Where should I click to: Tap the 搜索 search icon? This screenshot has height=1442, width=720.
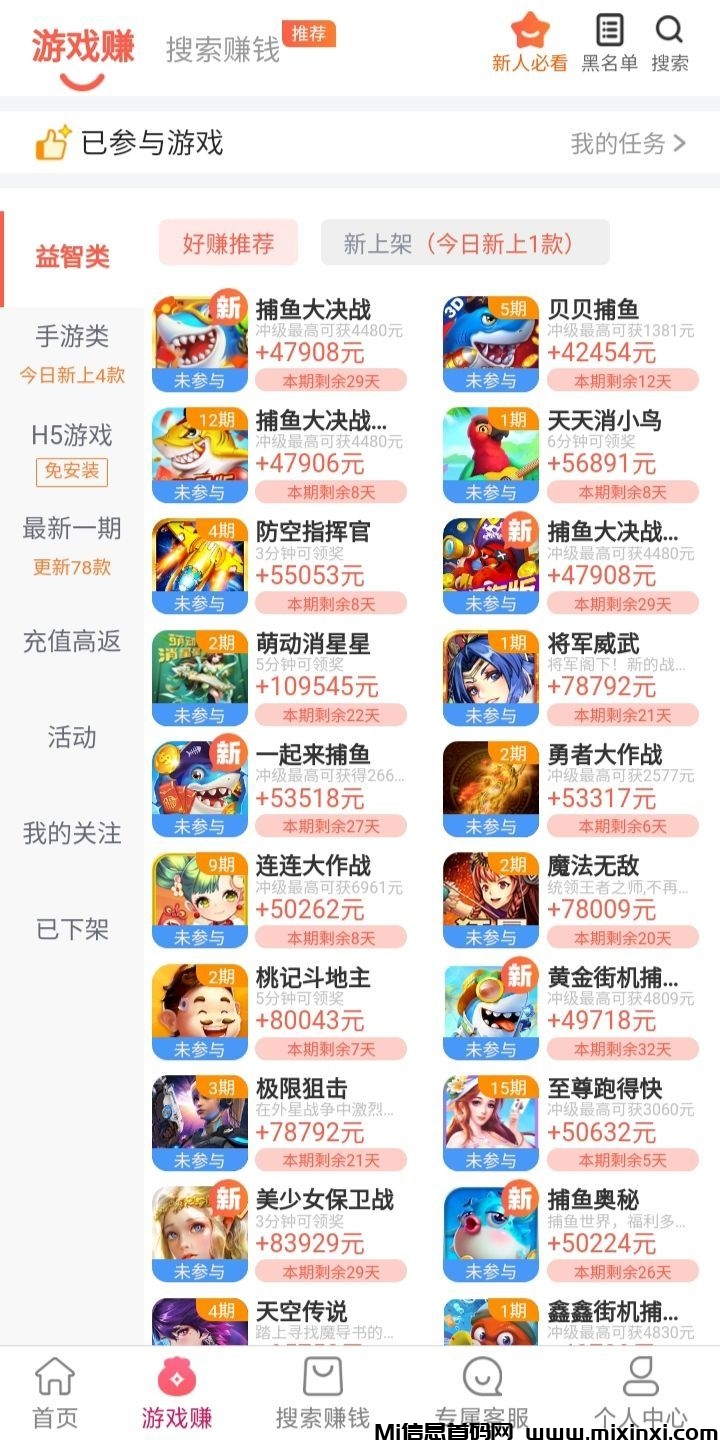[x=669, y=43]
